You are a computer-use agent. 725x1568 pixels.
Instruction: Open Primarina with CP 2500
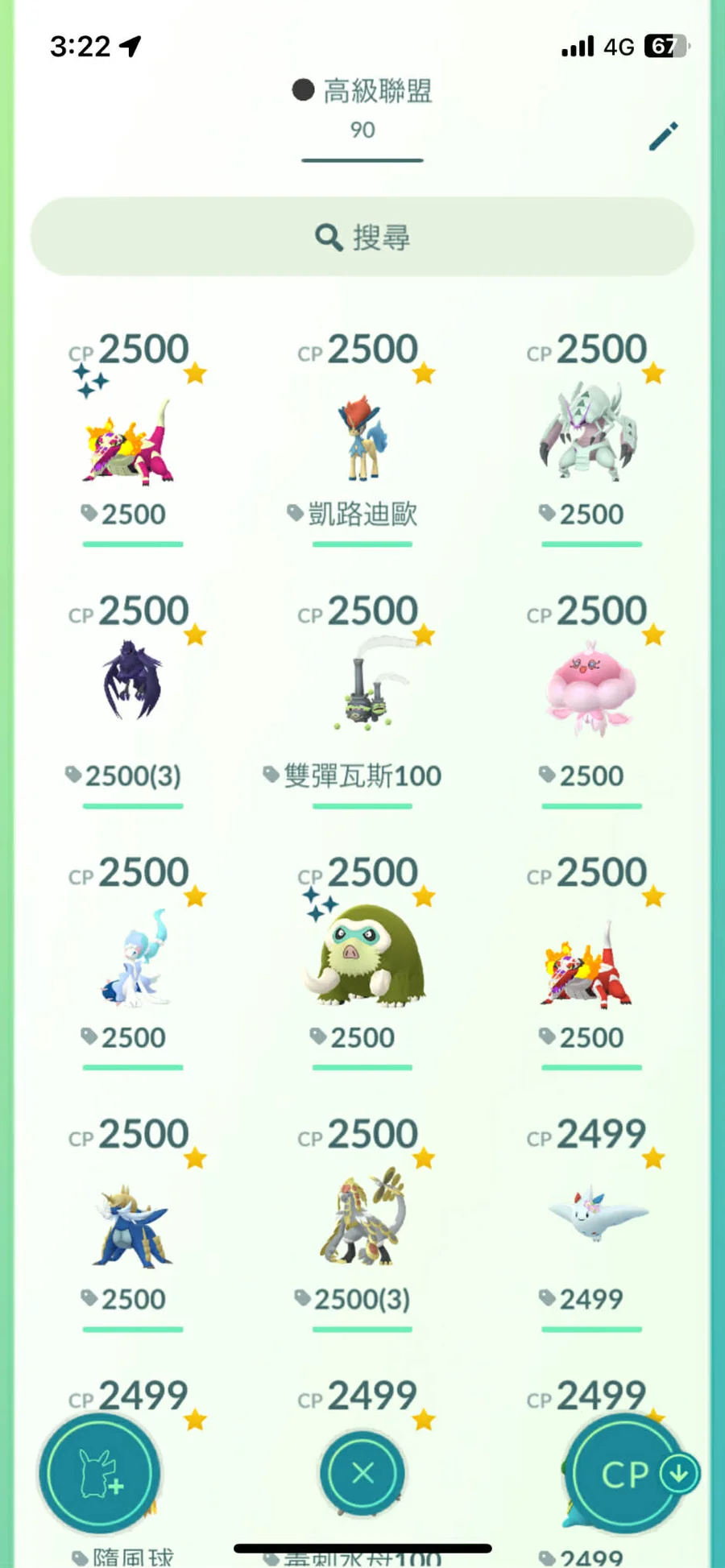133,958
